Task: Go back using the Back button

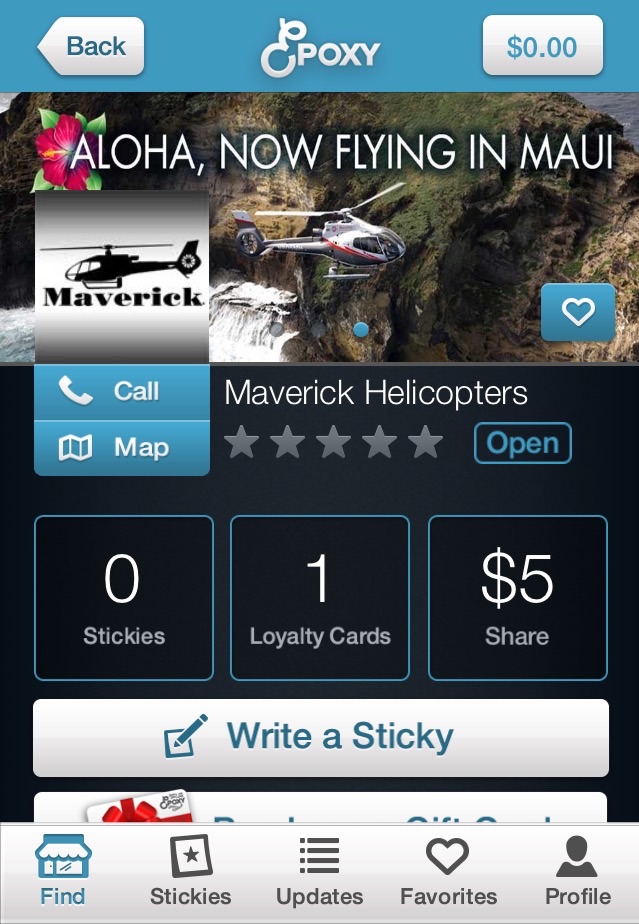Action: pos(91,46)
